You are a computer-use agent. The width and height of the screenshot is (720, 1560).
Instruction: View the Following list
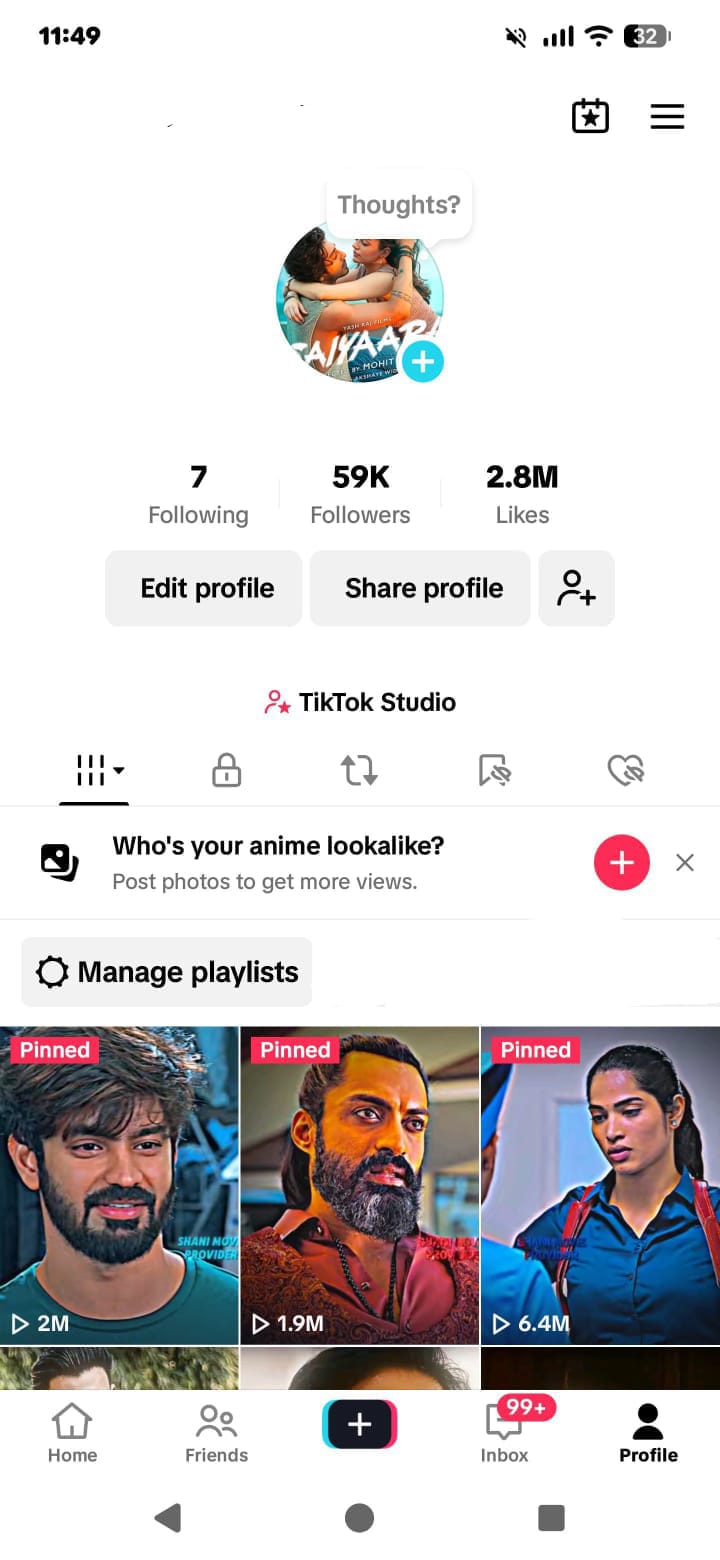click(198, 494)
